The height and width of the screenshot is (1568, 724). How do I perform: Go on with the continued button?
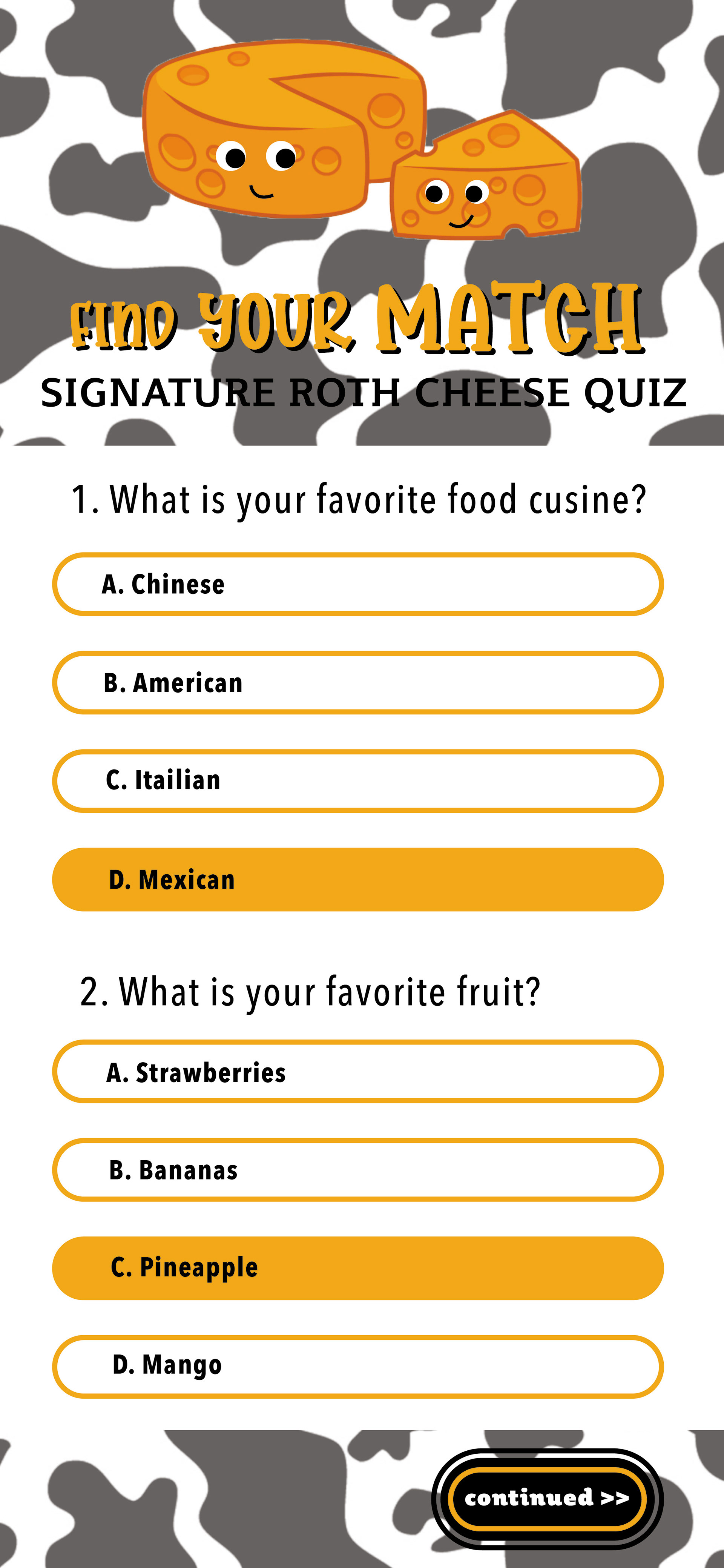tap(548, 1499)
